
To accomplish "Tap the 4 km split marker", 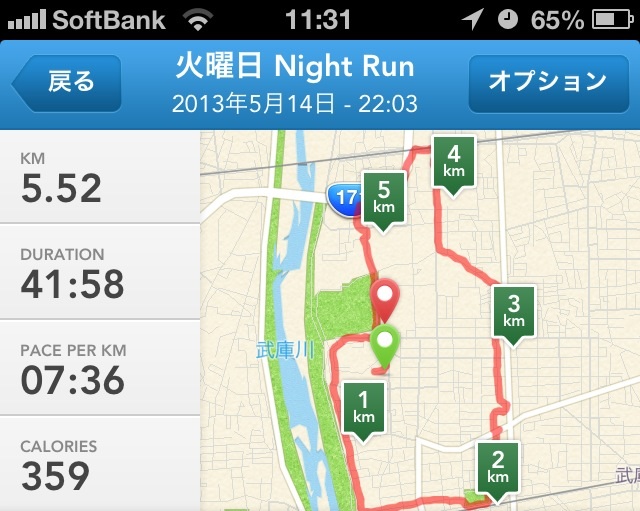I will (454, 160).
